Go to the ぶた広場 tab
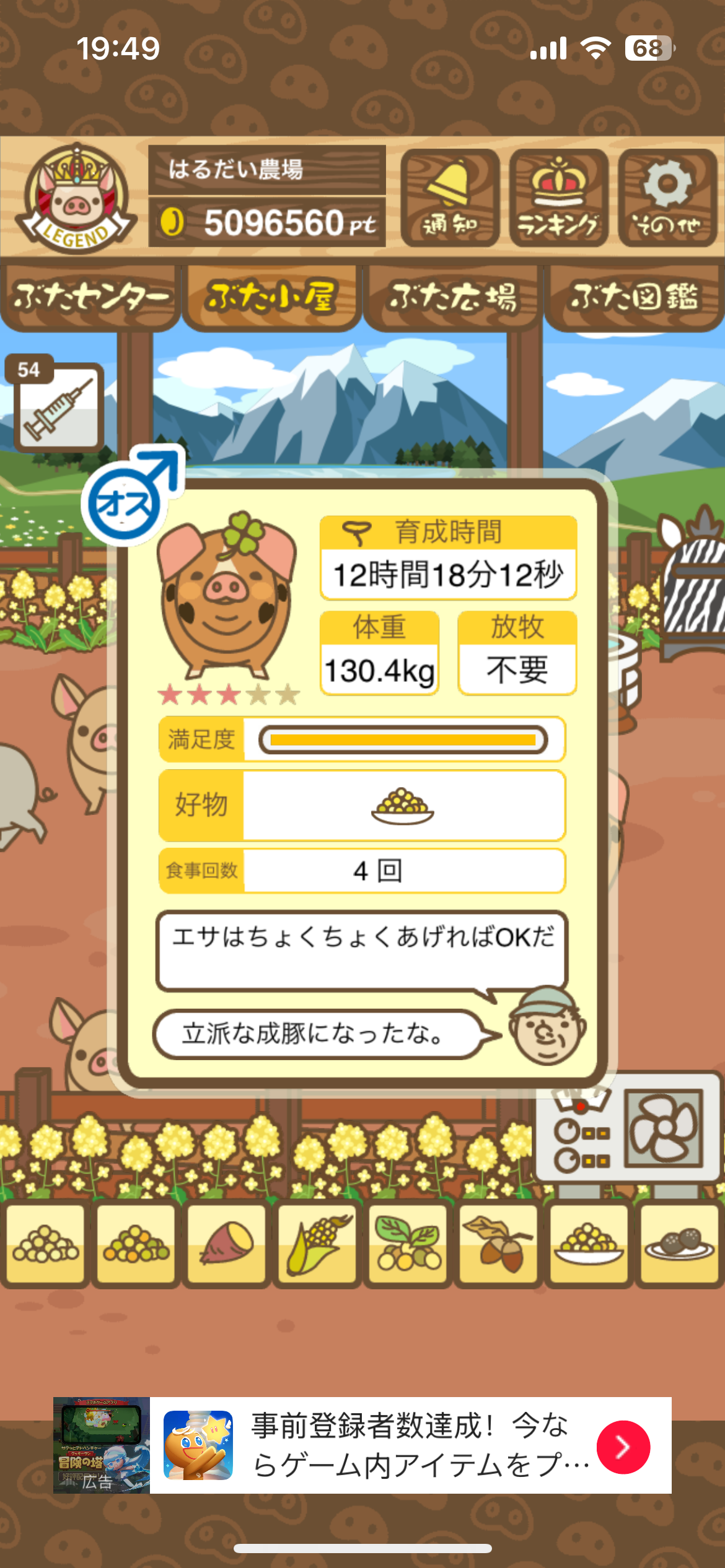Screen dimensions: 725x1568 click(453, 297)
